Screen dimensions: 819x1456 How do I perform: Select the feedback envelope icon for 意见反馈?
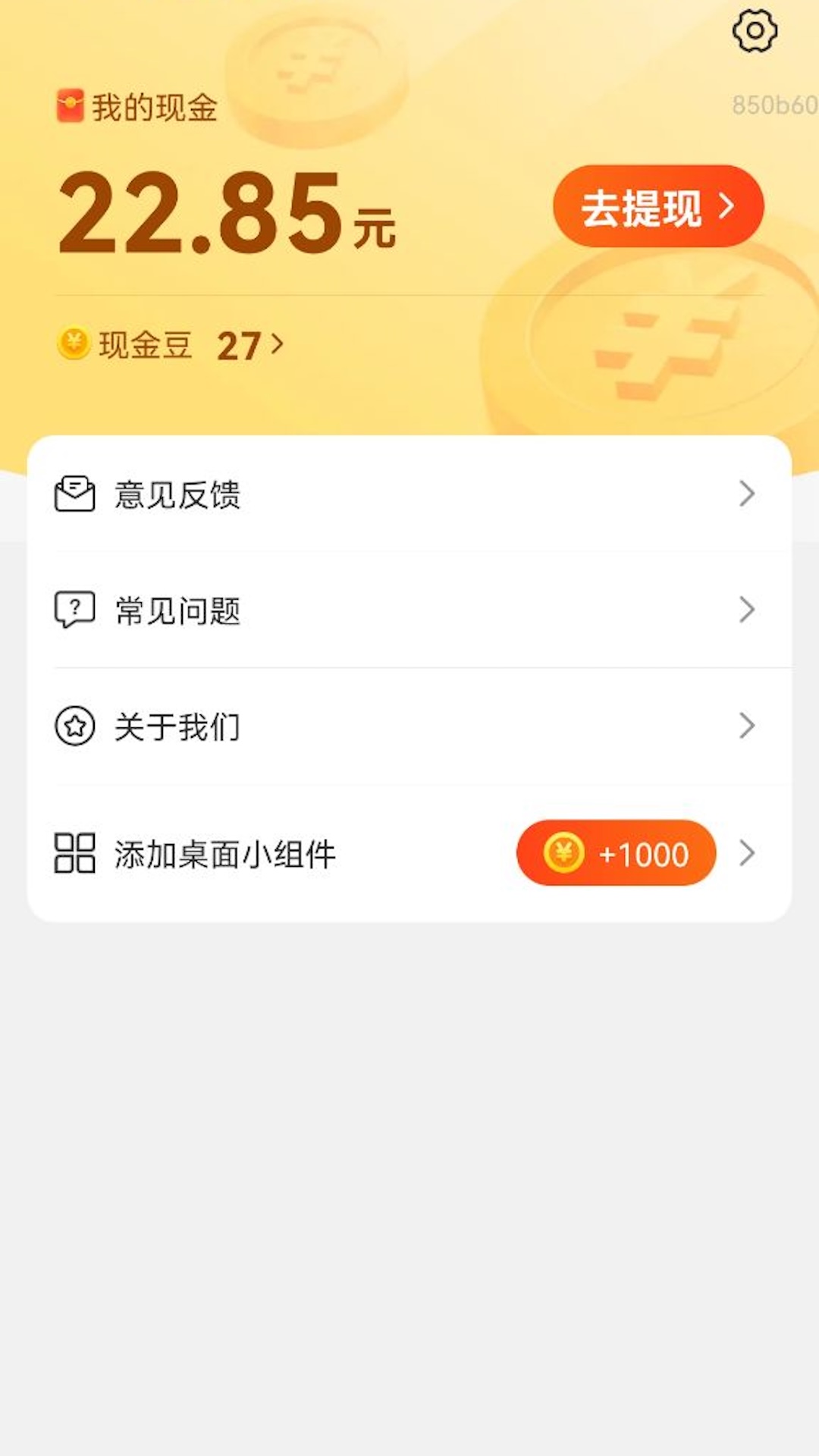(x=73, y=494)
